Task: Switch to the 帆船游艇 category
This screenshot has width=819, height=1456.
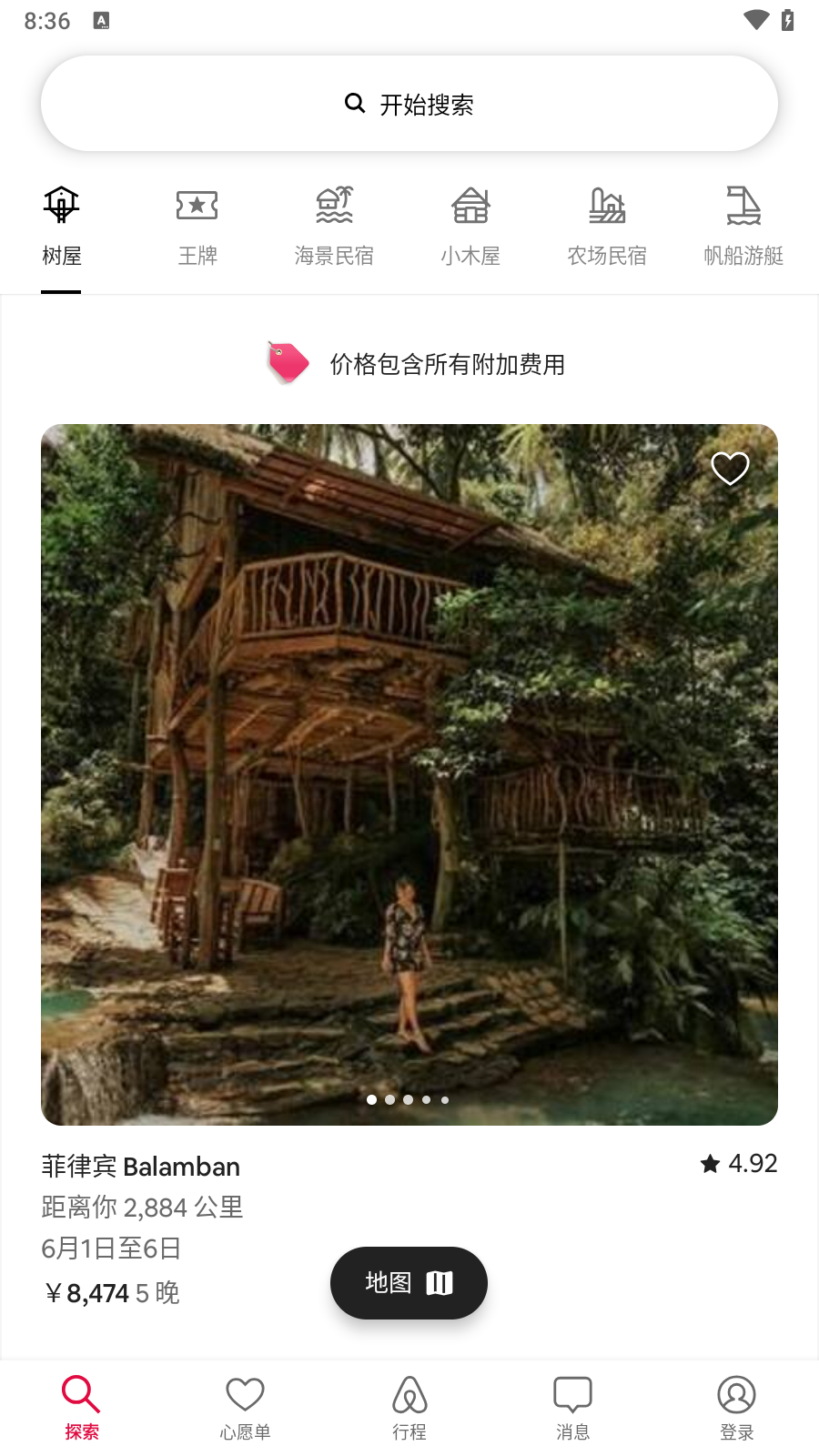Action: point(743,227)
